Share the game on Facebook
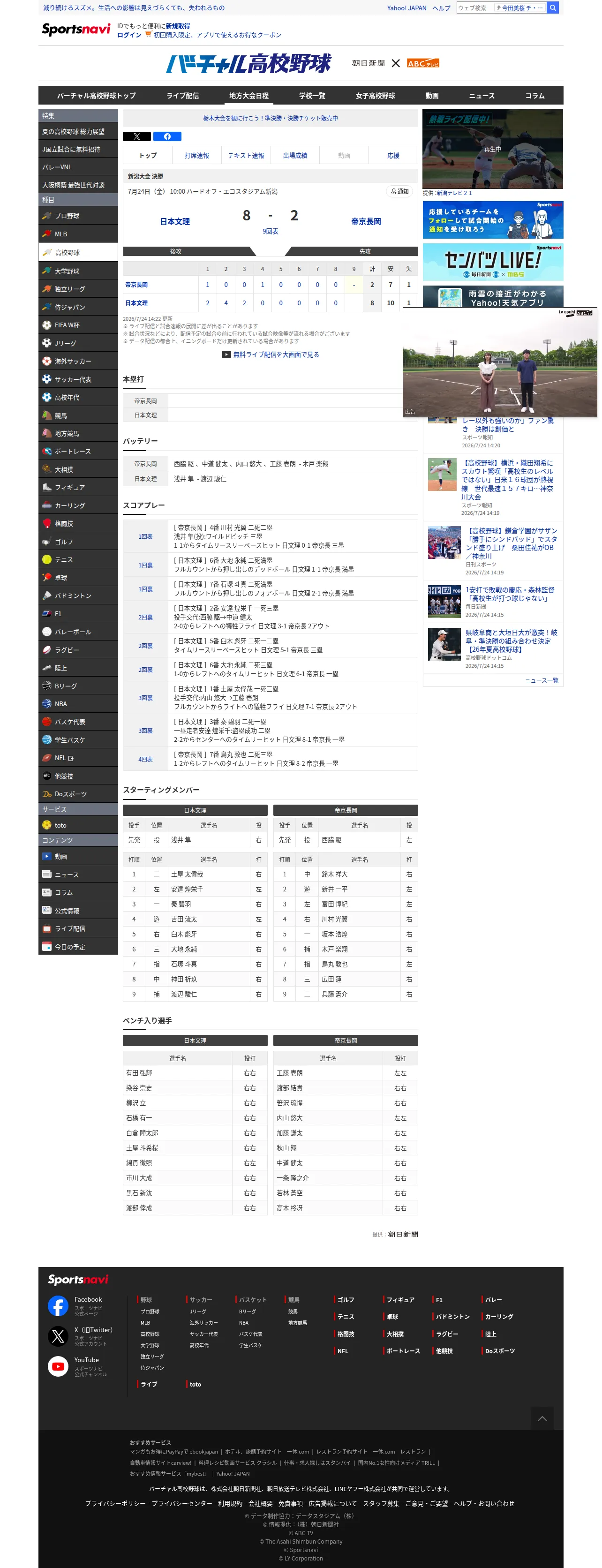The height and width of the screenshot is (1568, 602). (x=167, y=136)
